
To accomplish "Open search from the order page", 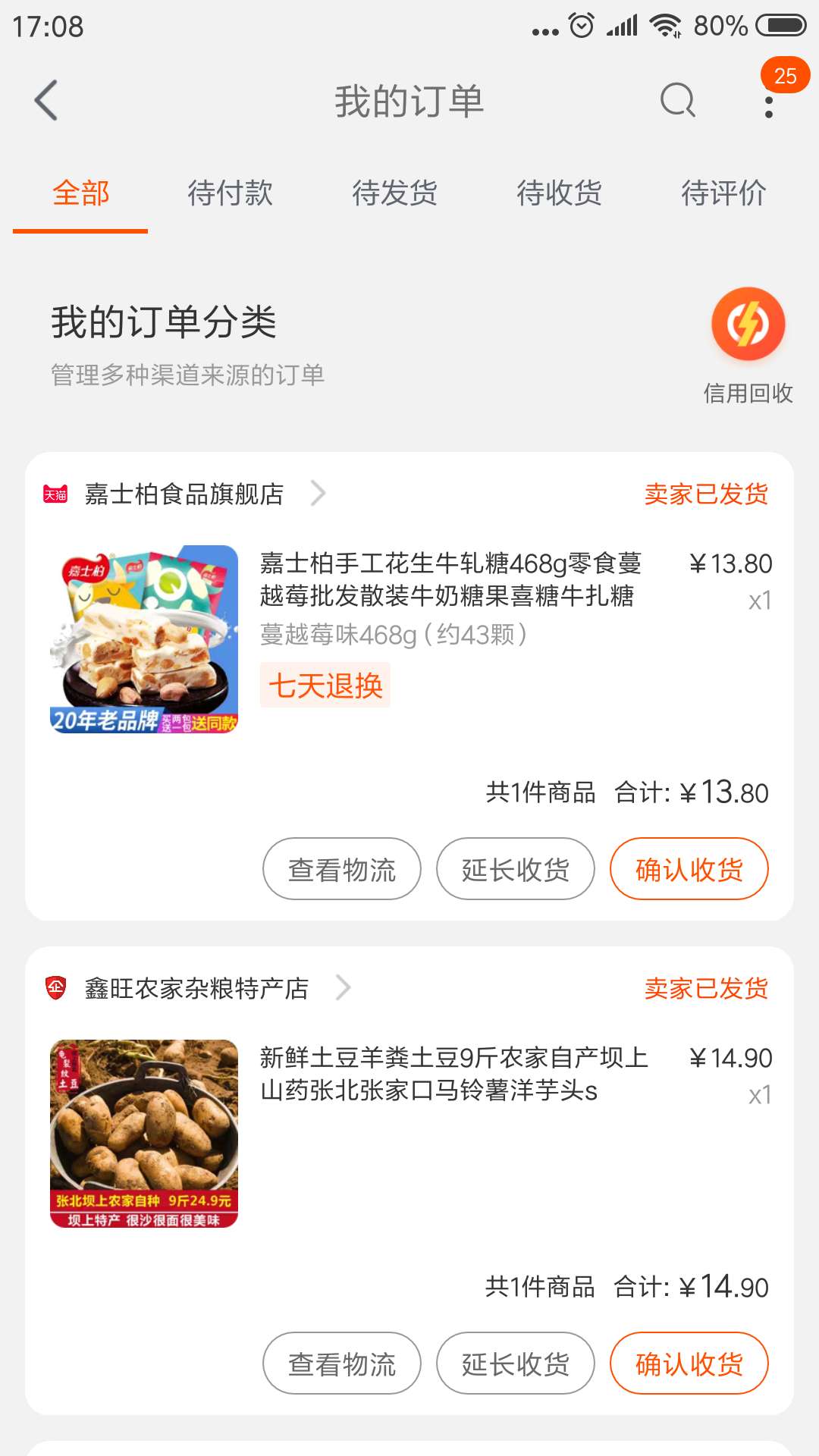I will pos(677,99).
